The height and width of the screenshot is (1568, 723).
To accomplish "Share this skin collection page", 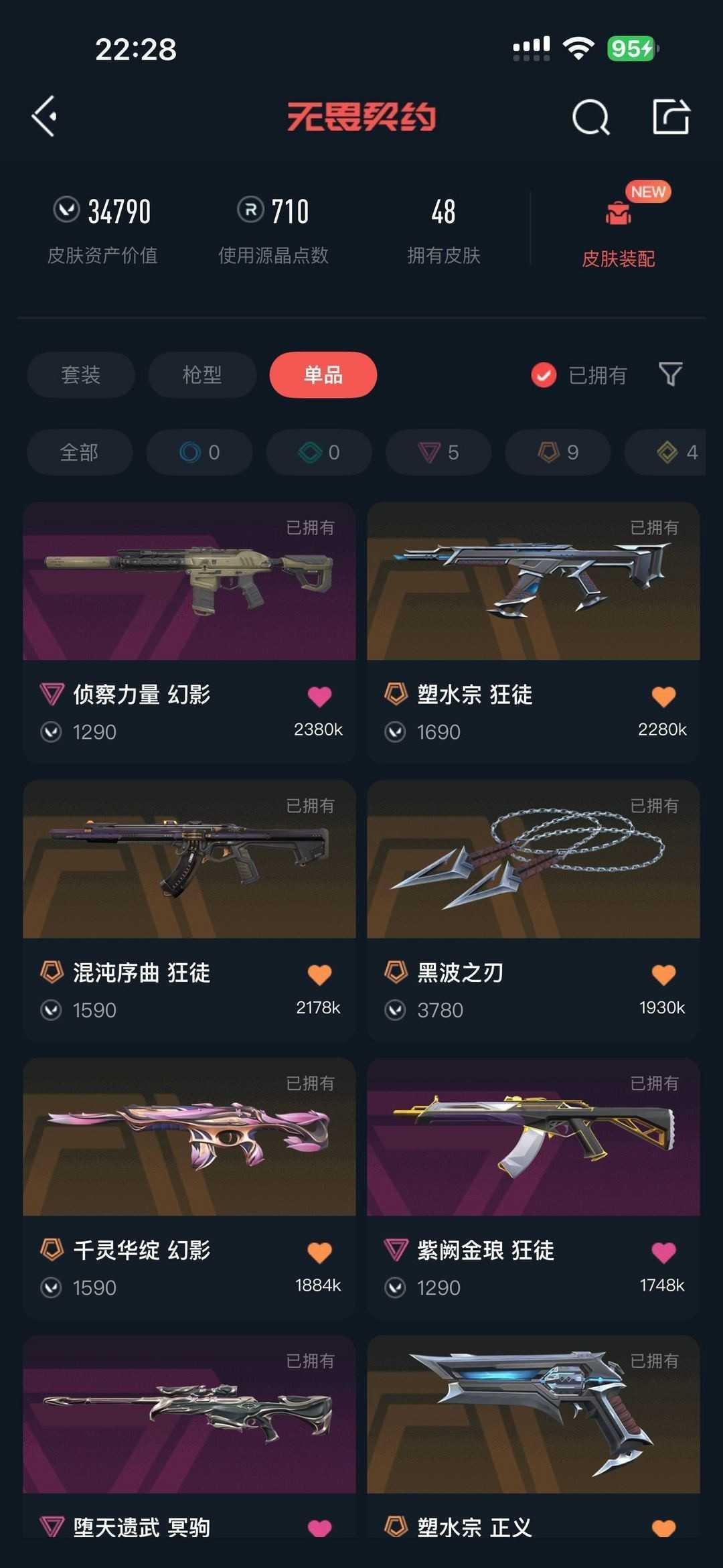I will [x=671, y=117].
